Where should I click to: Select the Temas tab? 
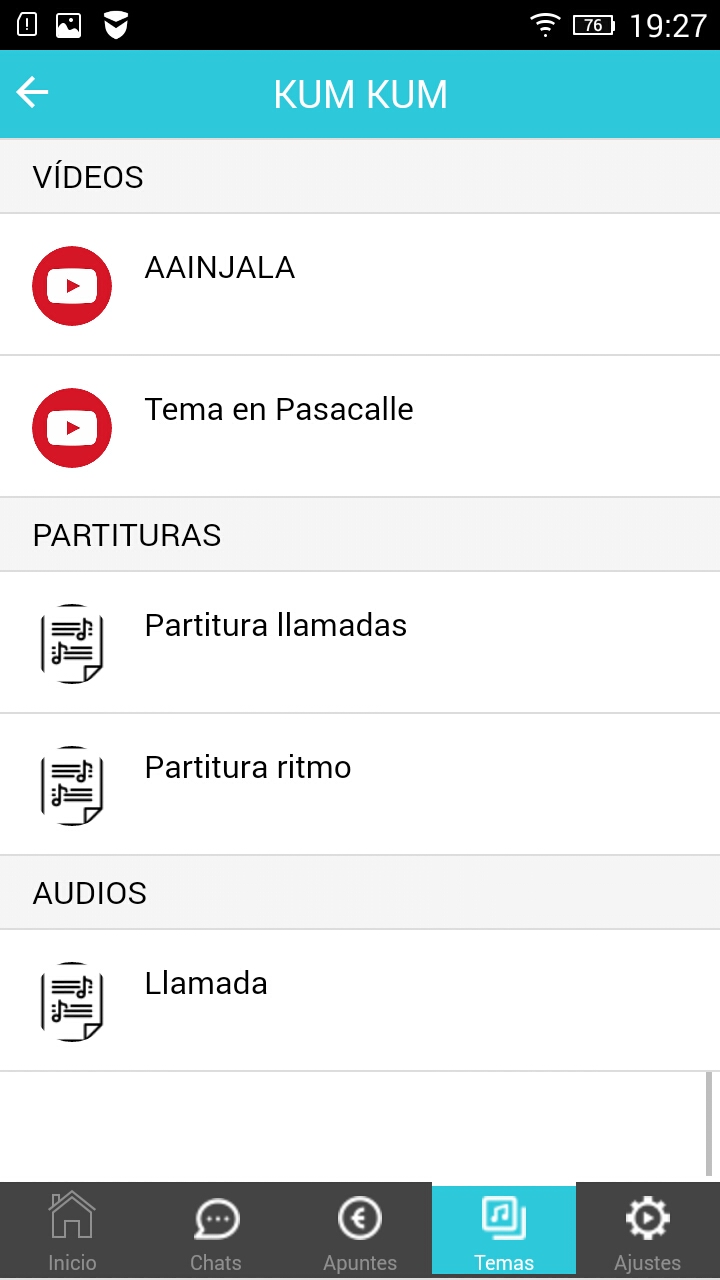pyautogui.click(x=504, y=1230)
